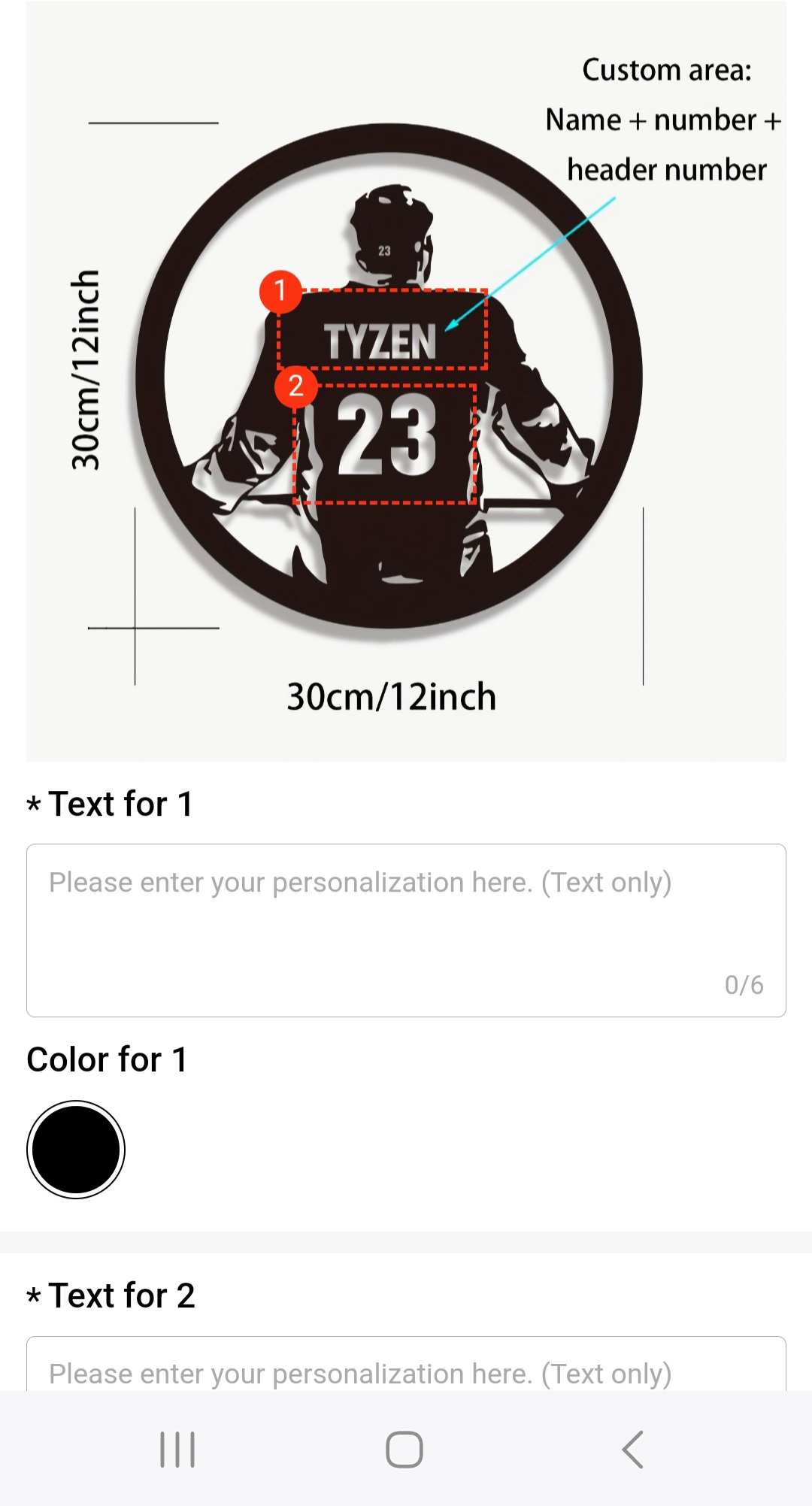This screenshot has height=1506, width=812.
Task: Enter personalization in Text for 1 field
Action: [406, 929]
